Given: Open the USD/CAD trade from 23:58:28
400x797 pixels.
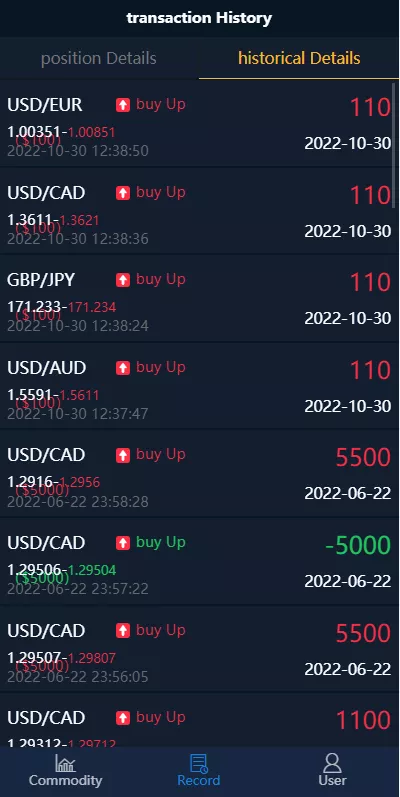Looking at the screenshot, I should click(x=199, y=474).
